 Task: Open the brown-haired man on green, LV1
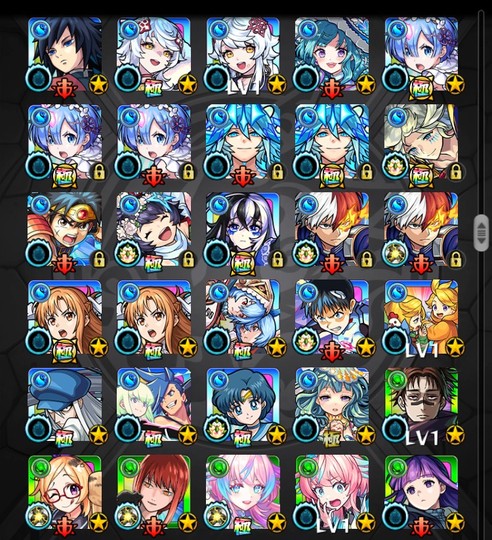coord(421,405)
